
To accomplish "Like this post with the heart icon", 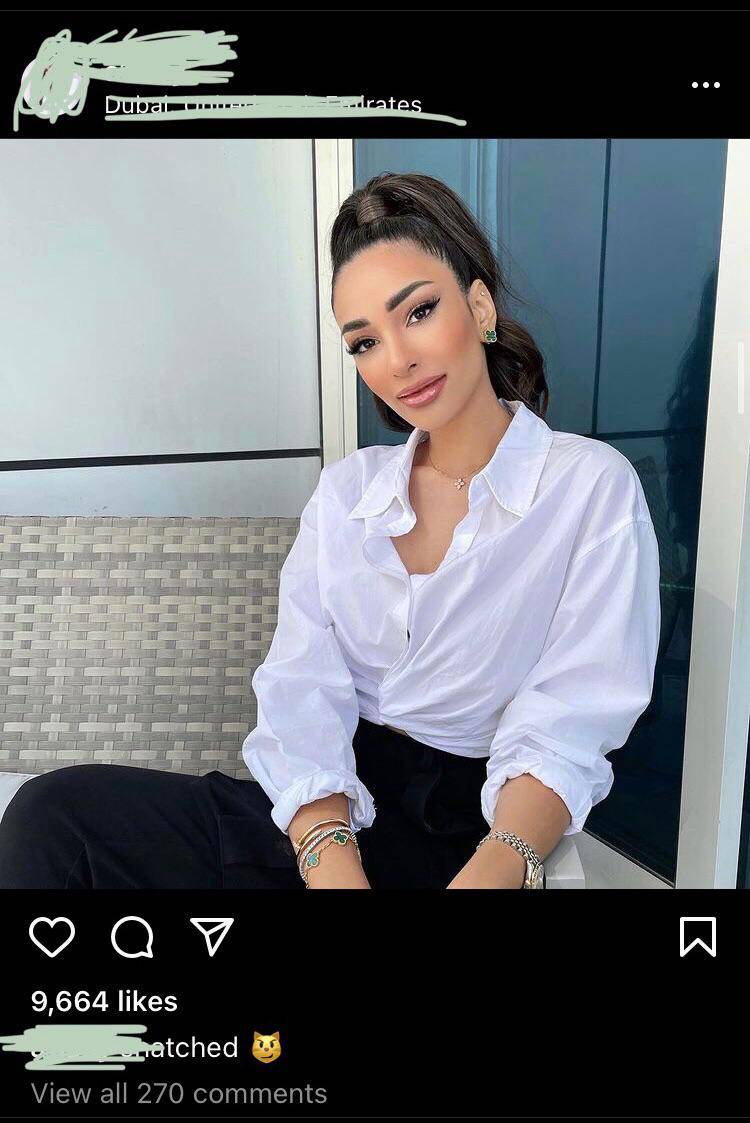I will point(52,937).
